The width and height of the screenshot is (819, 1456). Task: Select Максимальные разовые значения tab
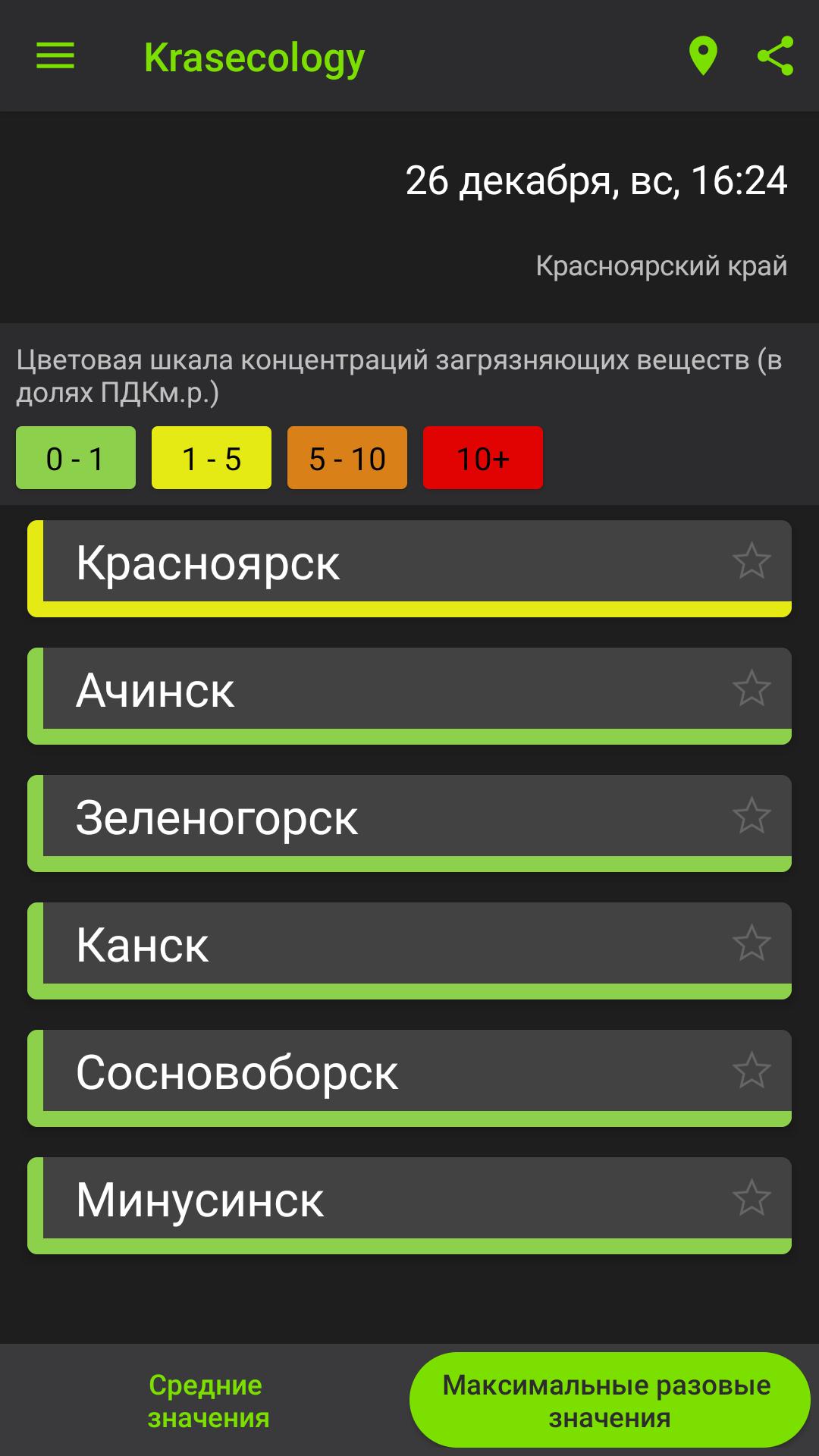pos(609,1401)
